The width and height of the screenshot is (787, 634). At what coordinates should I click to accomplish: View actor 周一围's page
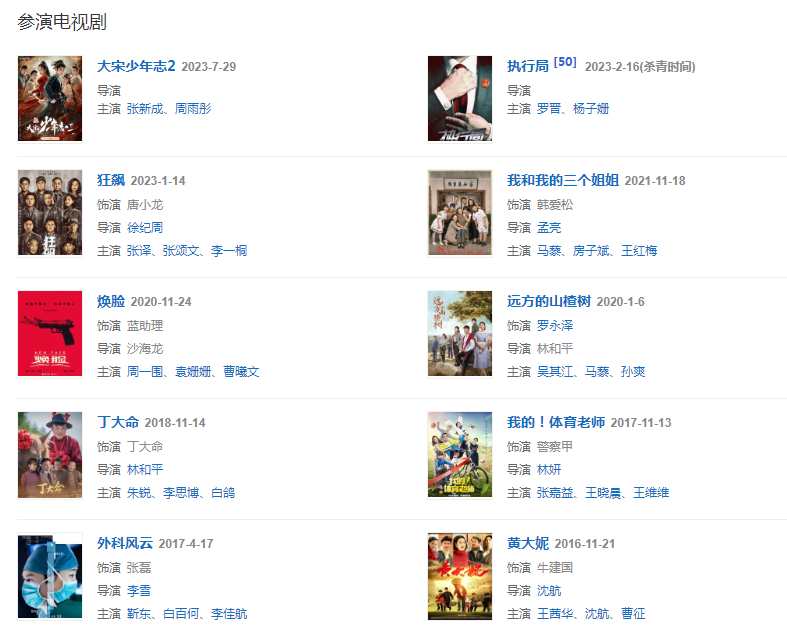point(145,371)
